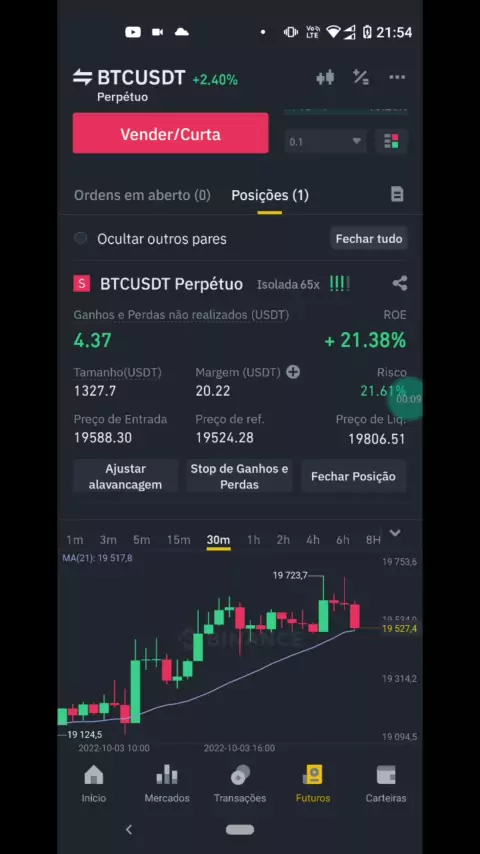Tap Fechar Posição button
480x854 pixels.
click(354, 477)
